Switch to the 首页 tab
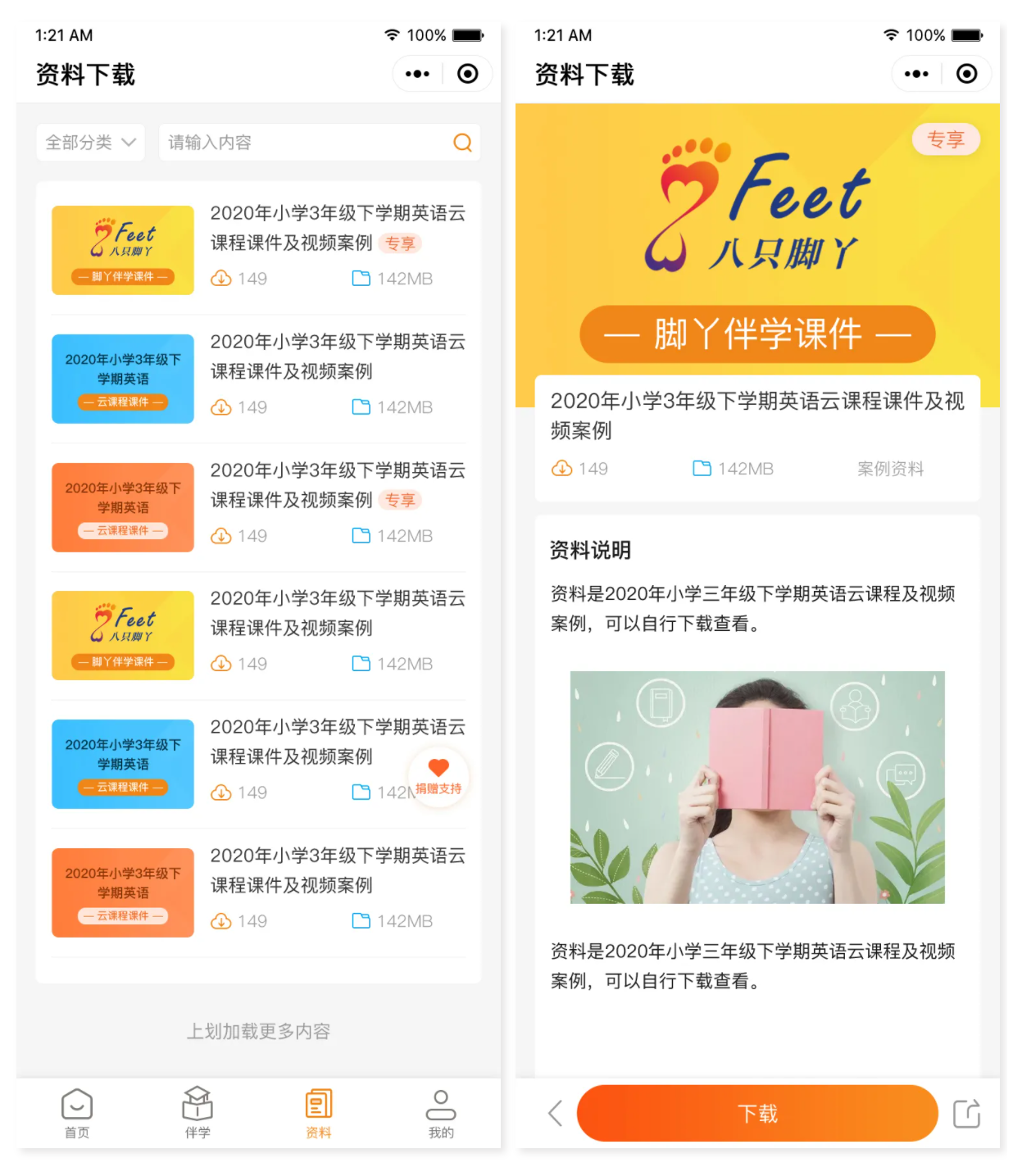Viewport: 1022px width, 1176px height. [77, 1113]
